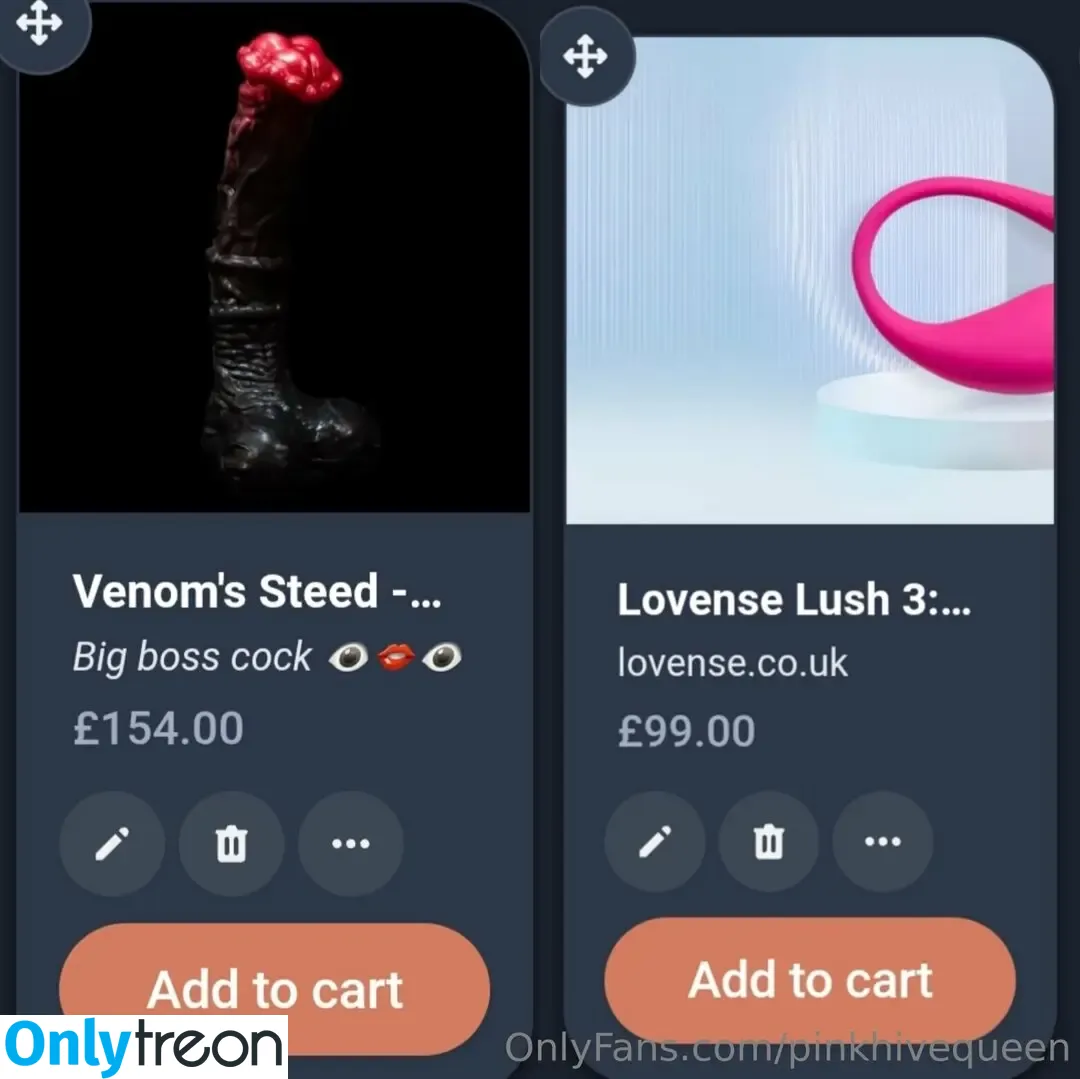Delete the Lovense Lush 3 item
The width and height of the screenshot is (1080, 1079).
(769, 841)
